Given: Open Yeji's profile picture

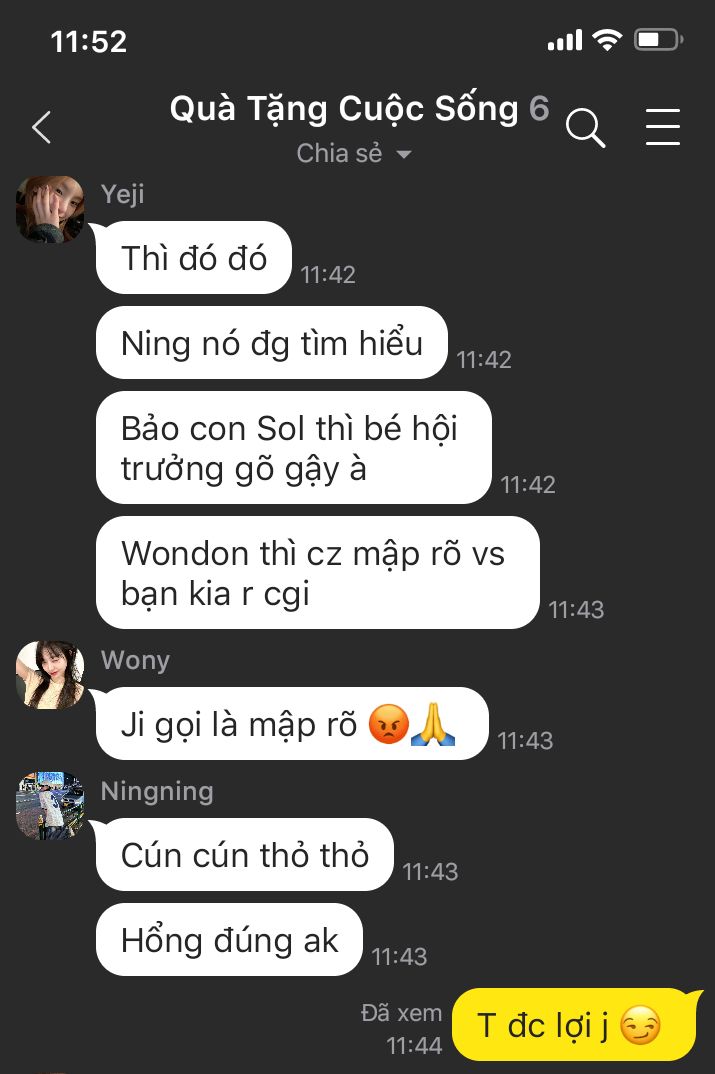Looking at the screenshot, I should pos(50,209).
